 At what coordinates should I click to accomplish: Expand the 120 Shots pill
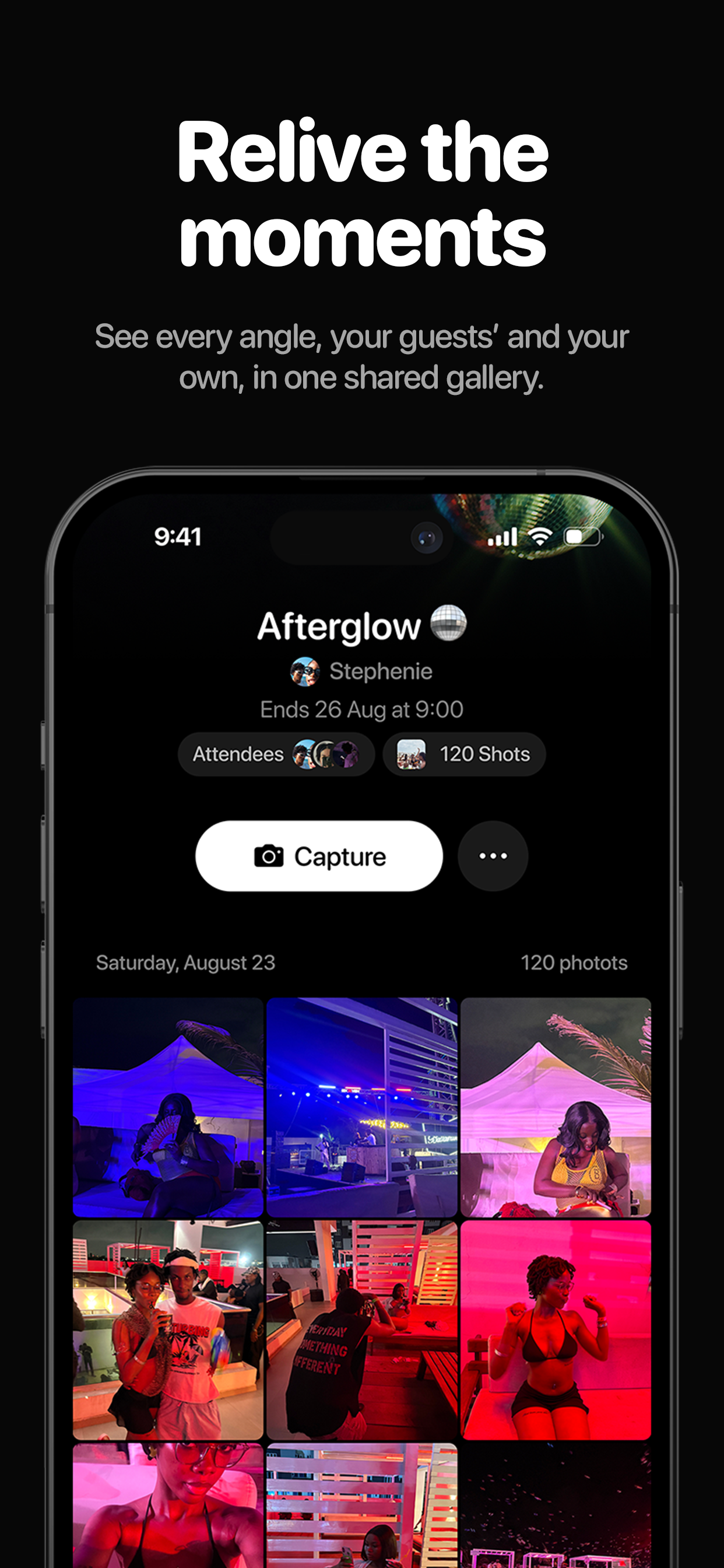[463, 754]
